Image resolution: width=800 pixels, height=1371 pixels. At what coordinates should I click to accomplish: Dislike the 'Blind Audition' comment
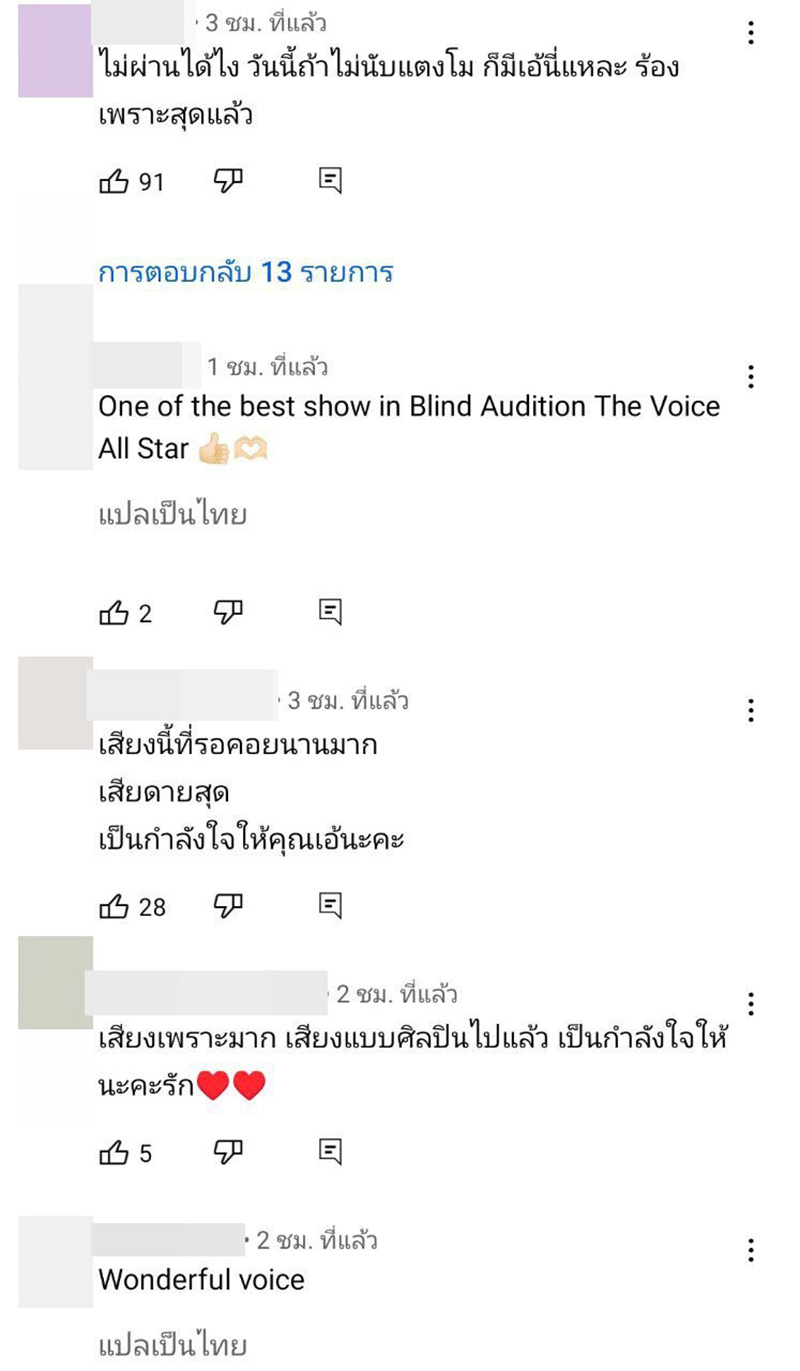coord(227,613)
